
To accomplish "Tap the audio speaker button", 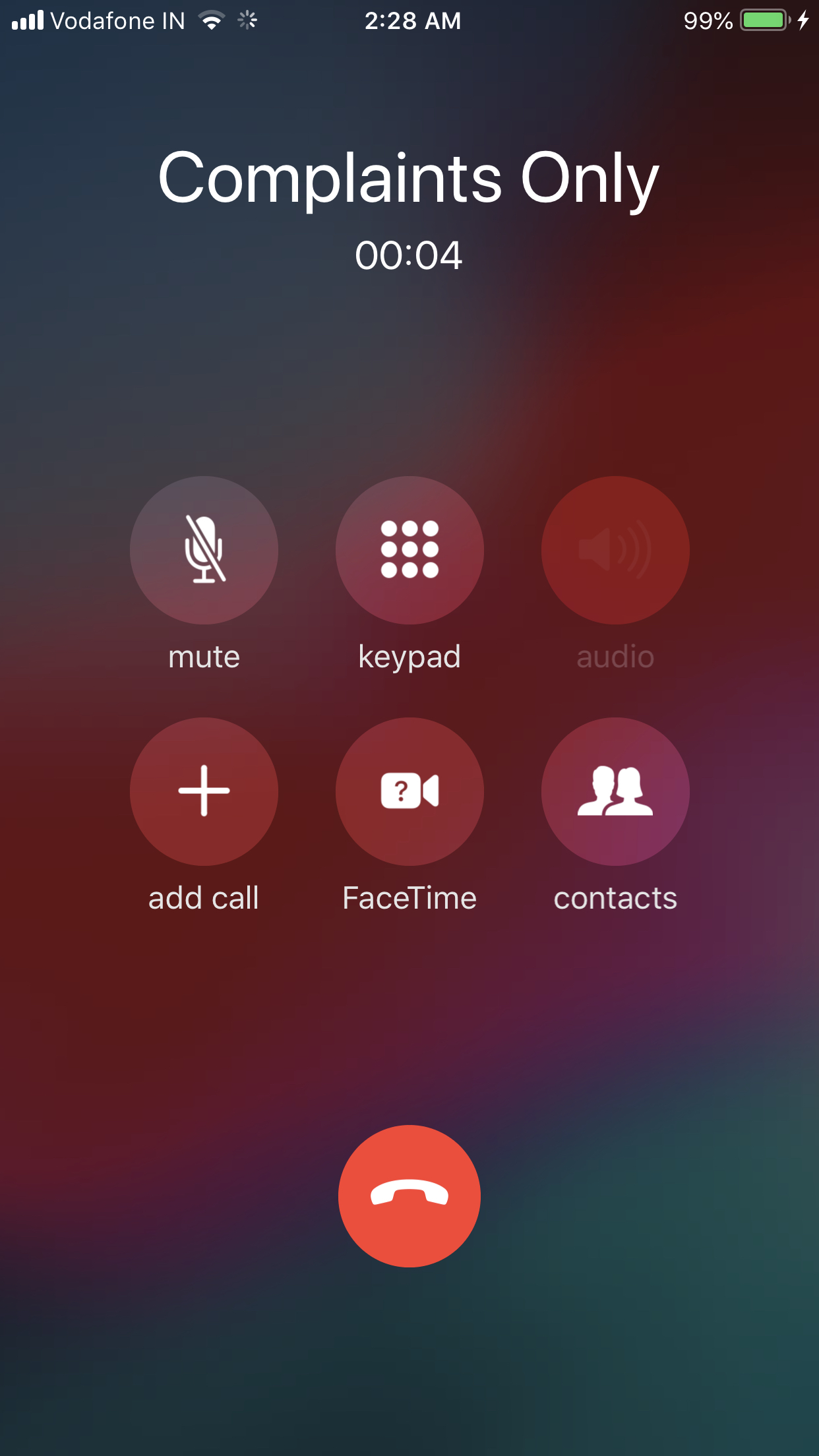I will click(x=615, y=550).
